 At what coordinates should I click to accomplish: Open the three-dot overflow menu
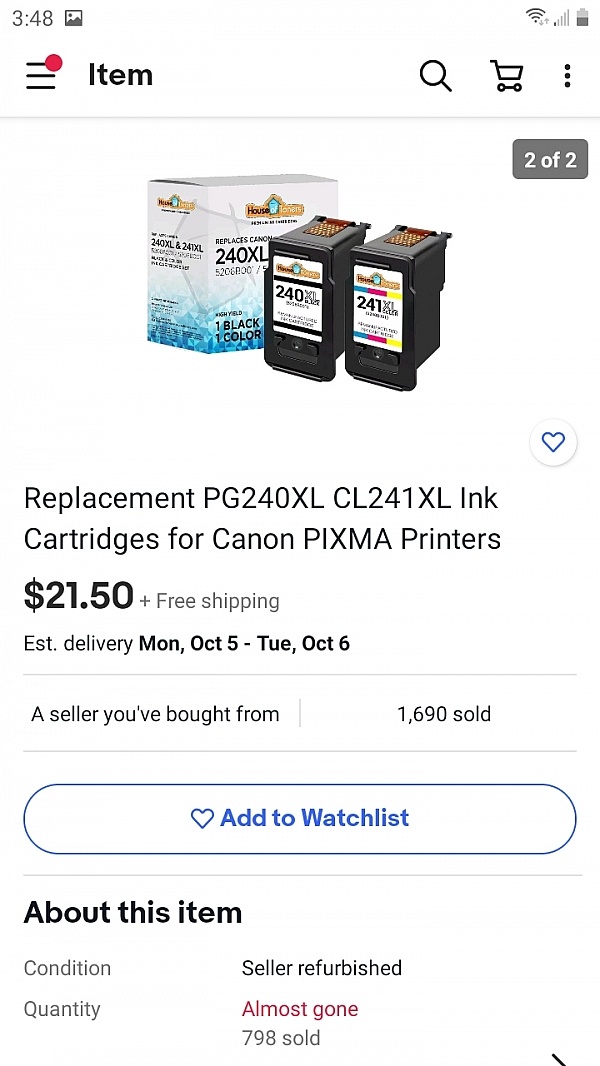click(567, 75)
